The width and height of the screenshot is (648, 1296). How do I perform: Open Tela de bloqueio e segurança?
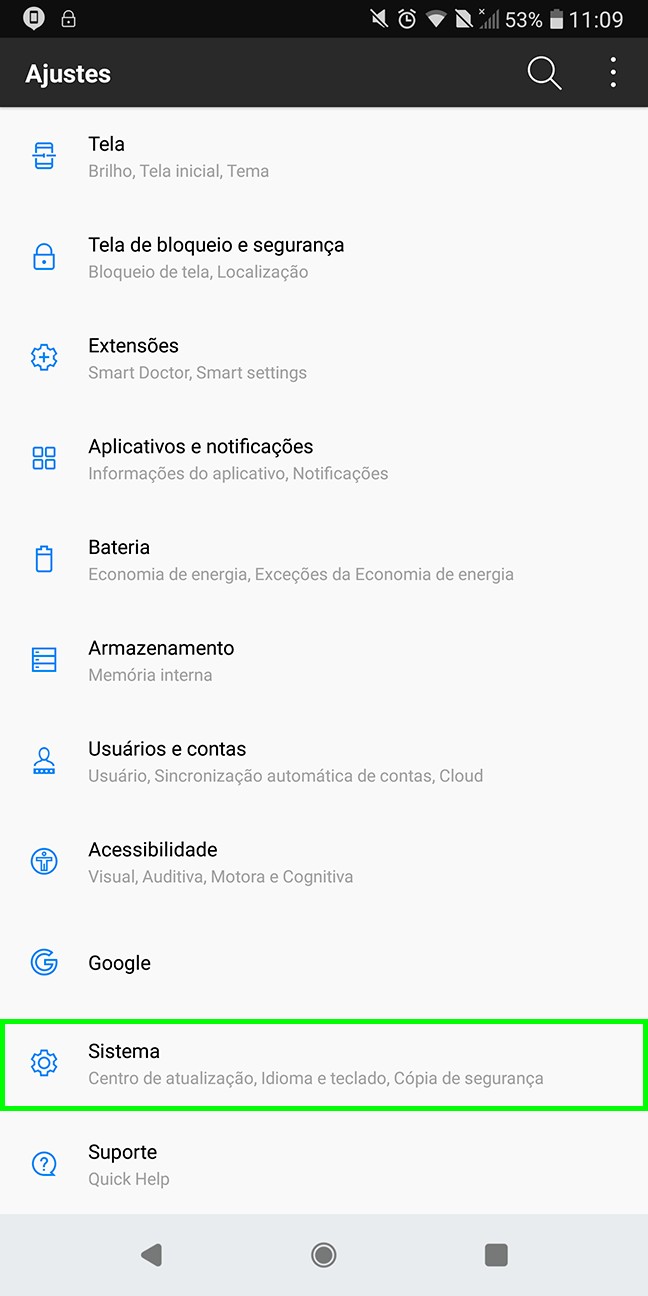[324, 258]
